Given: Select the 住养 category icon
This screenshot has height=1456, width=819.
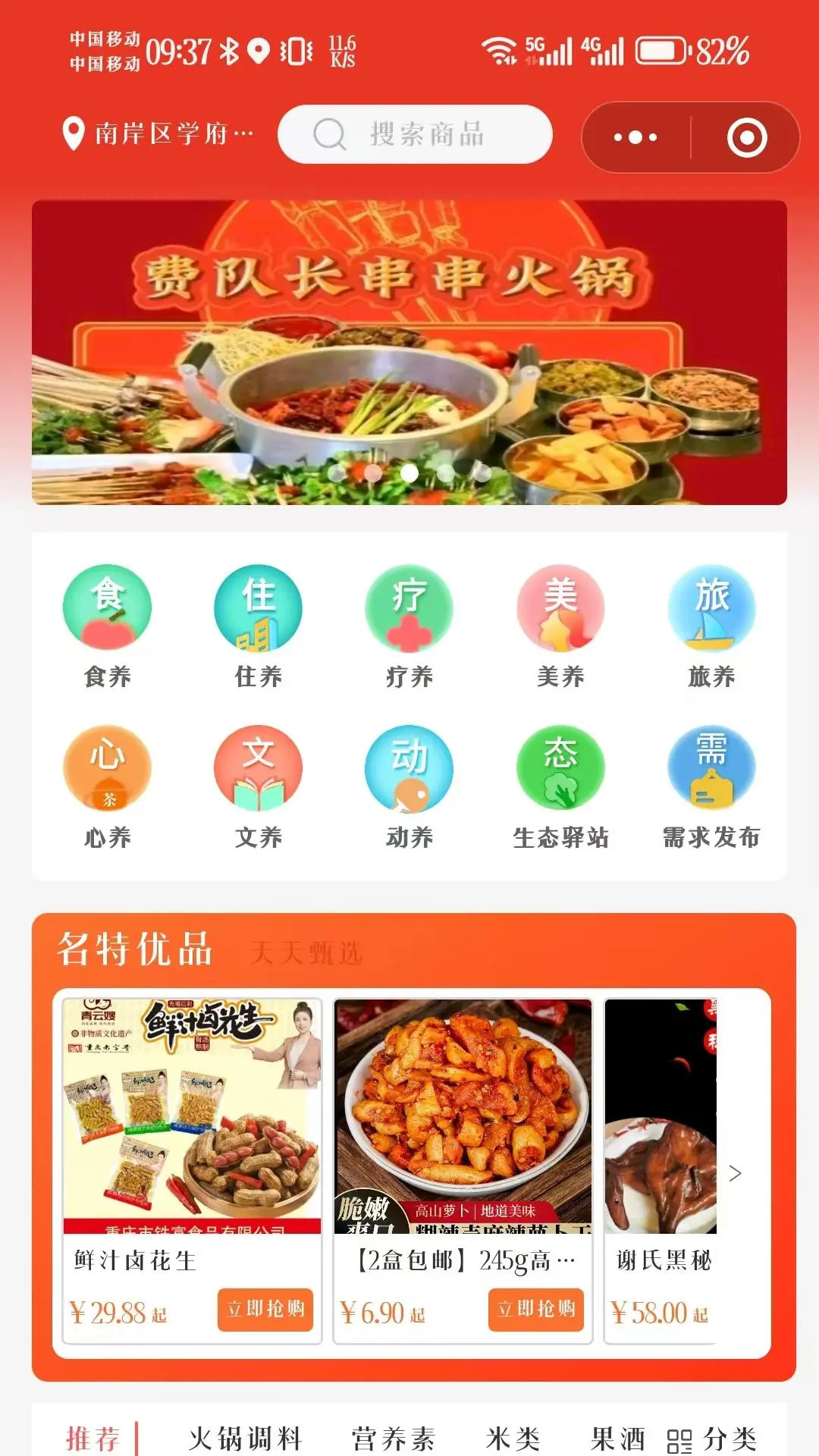Looking at the screenshot, I should 259,607.
